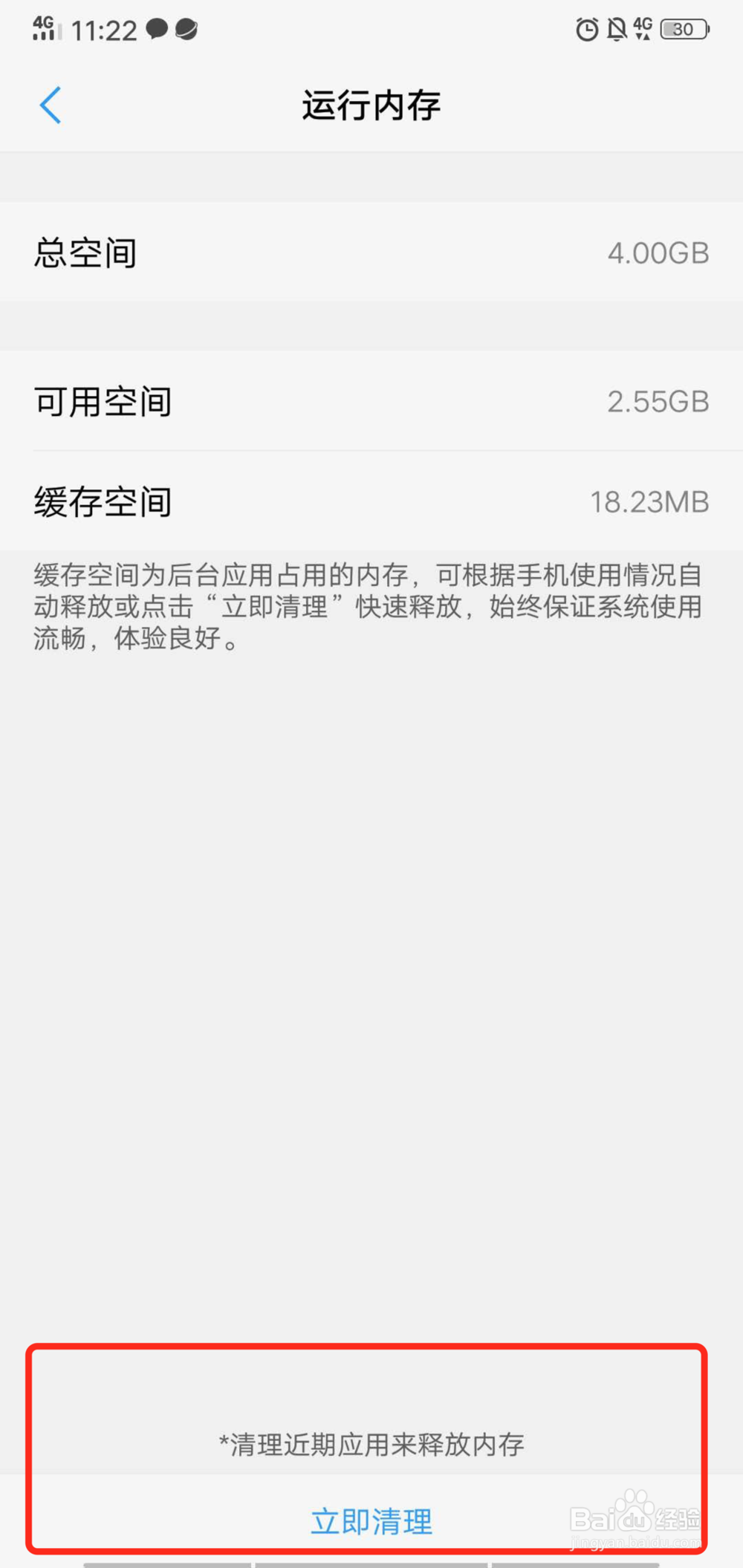Tap the 2.55GB available space value

657,402
